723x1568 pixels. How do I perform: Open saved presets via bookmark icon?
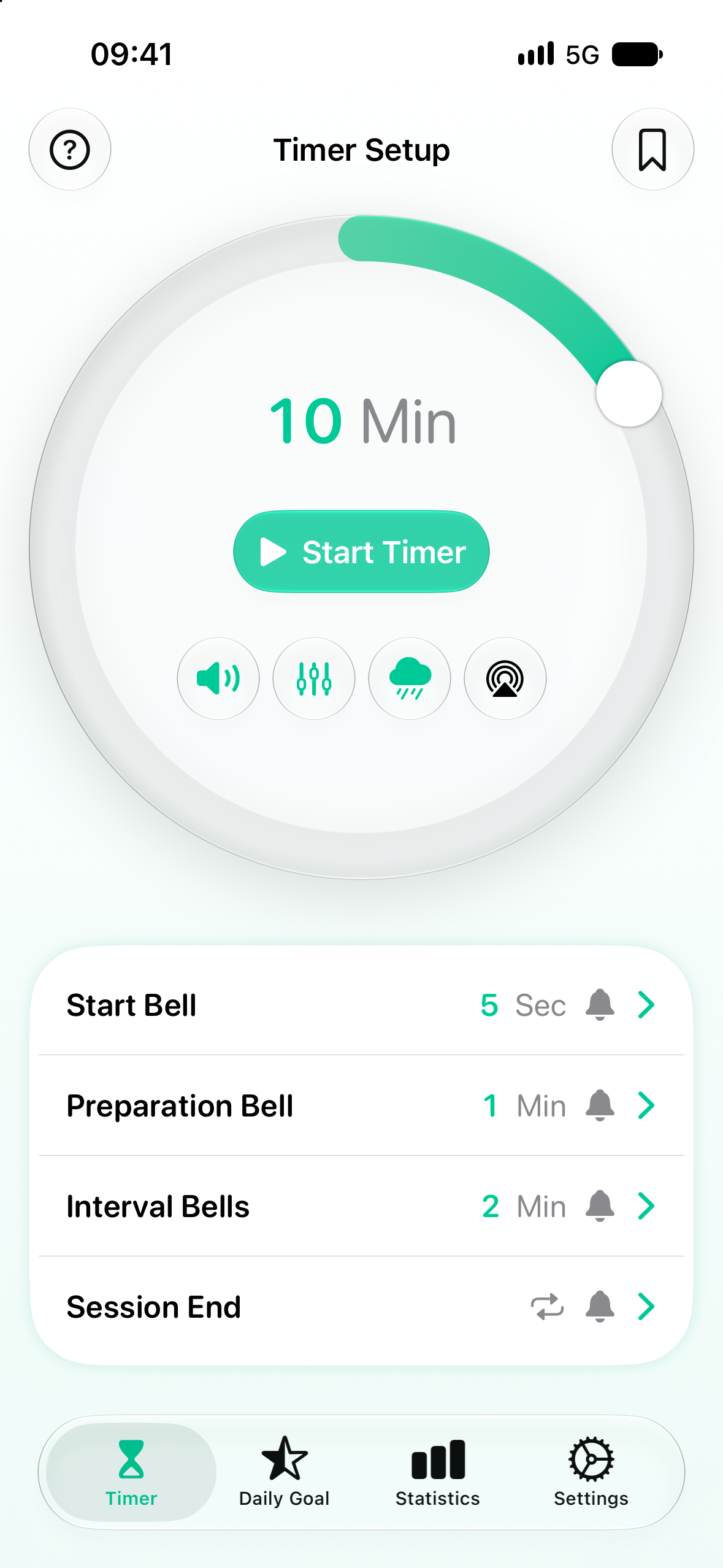click(x=652, y=149)
